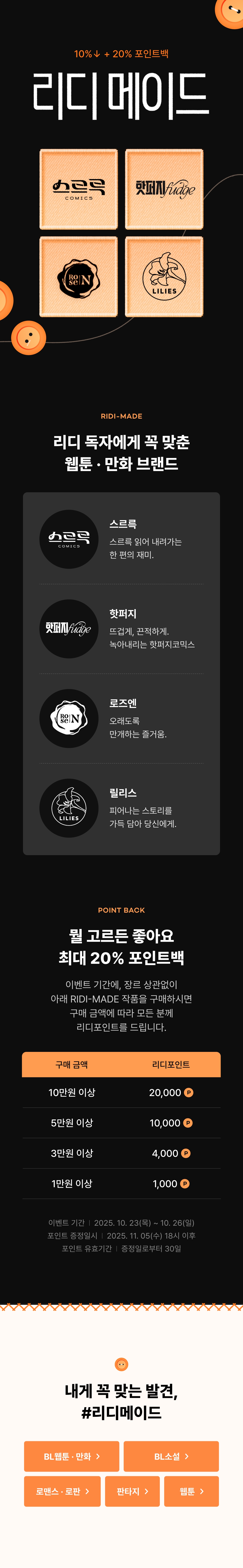Open the 로맨스 · 로판 category
Viewport: 243px width, 1568px height.
[62, 1491]
